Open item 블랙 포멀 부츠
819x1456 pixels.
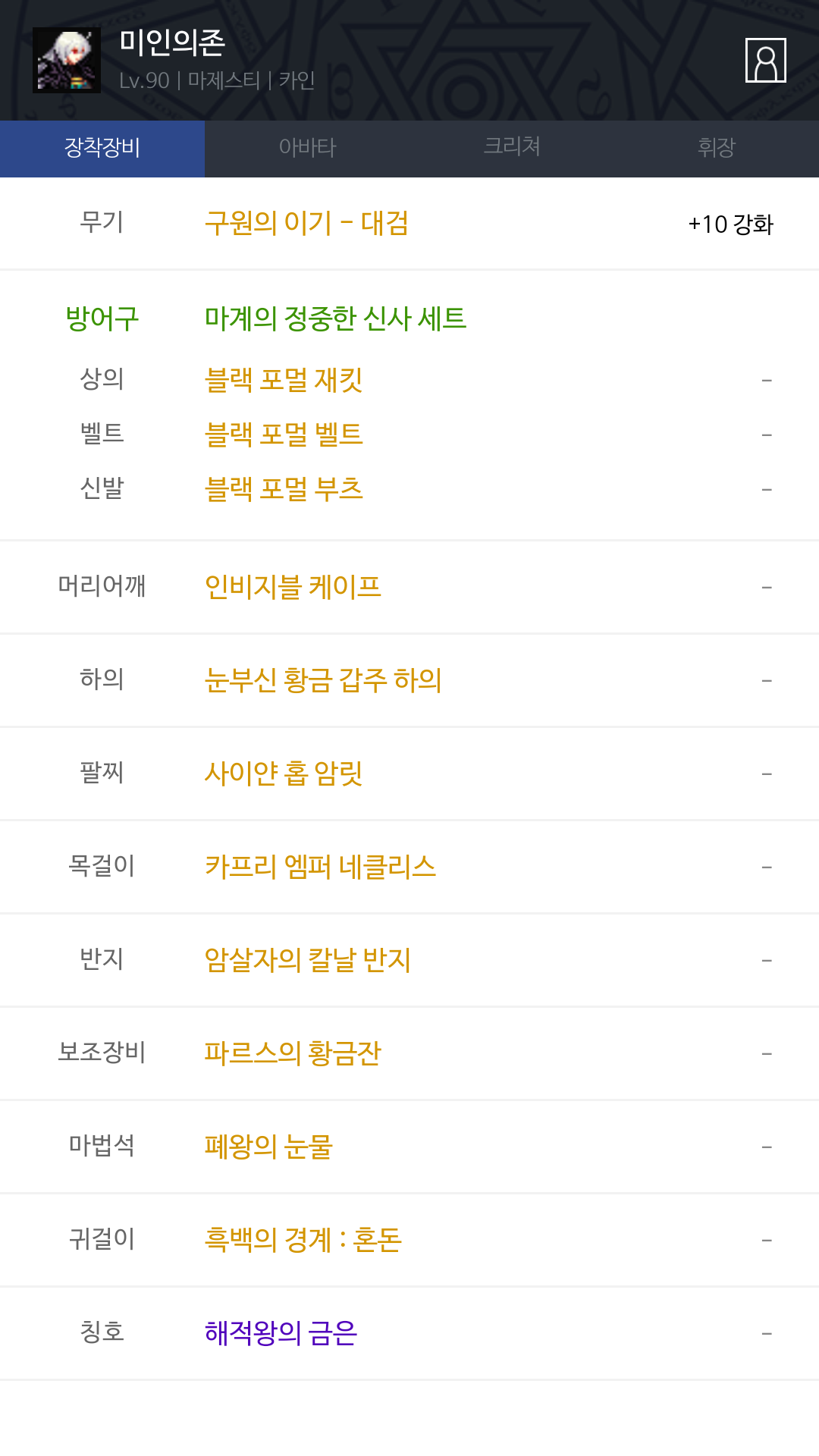284,489
